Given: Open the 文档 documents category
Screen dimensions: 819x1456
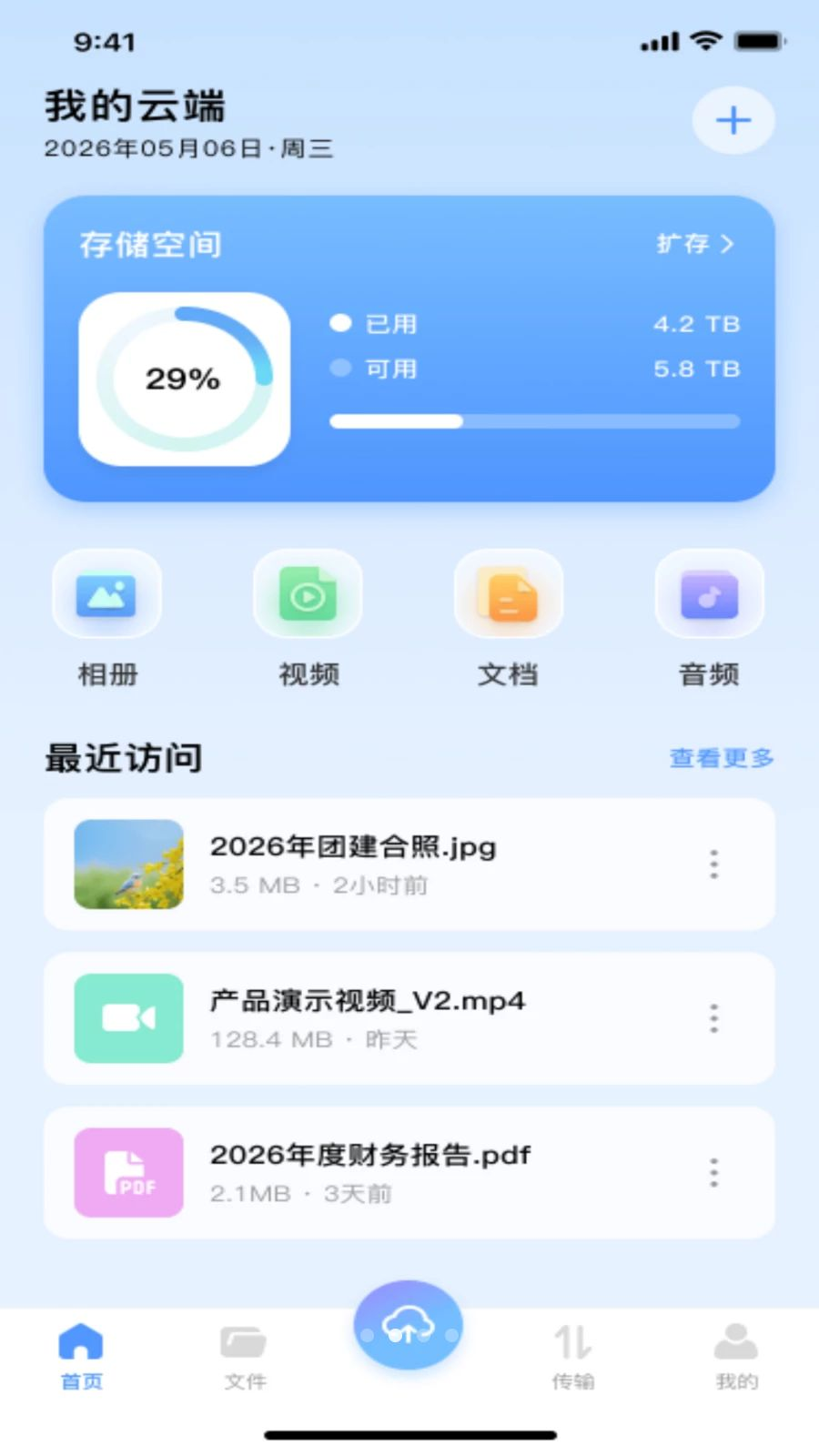Looking at the screenshot, I should [x=509, y=620].
